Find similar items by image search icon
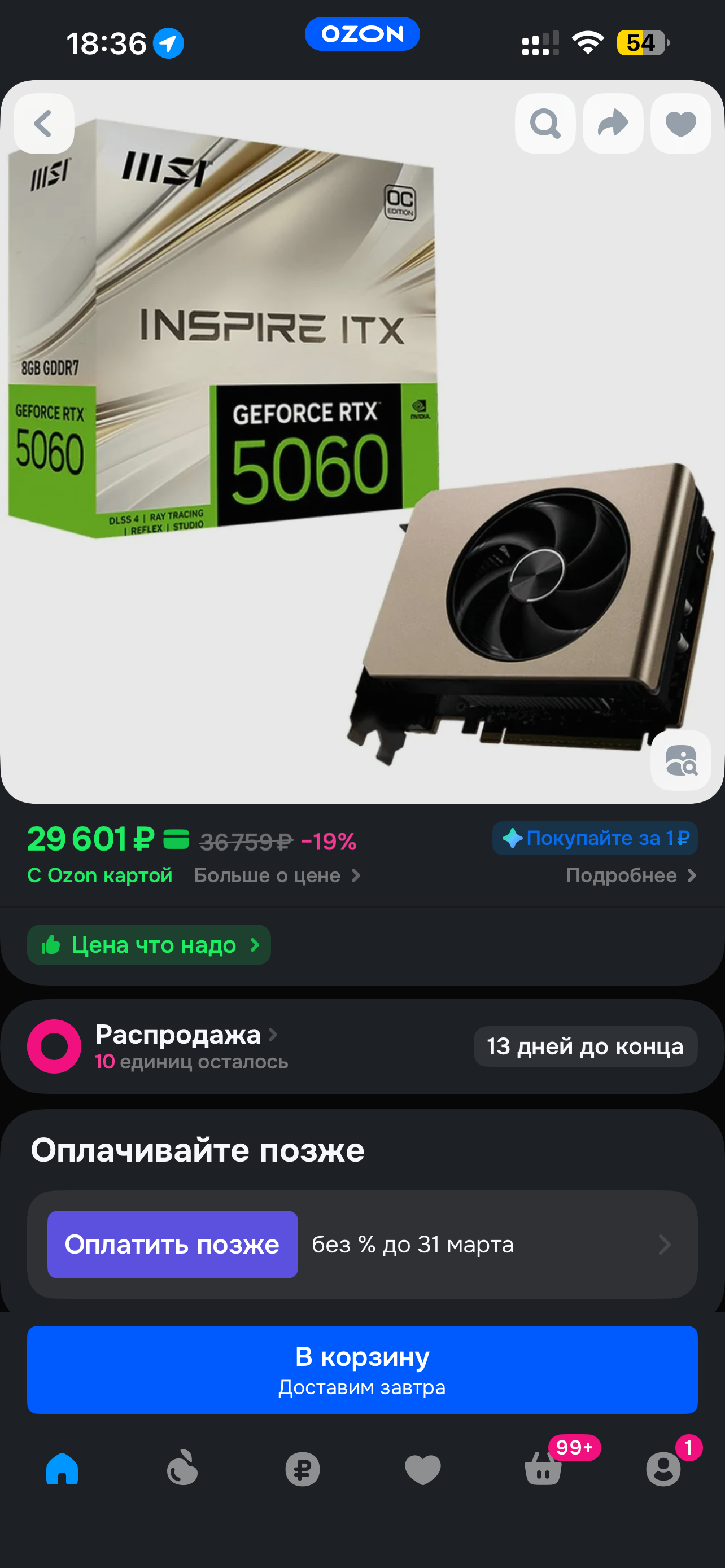Image resolution: width=725 pixels, height=1568 pixels. click(x=680, y=760)
